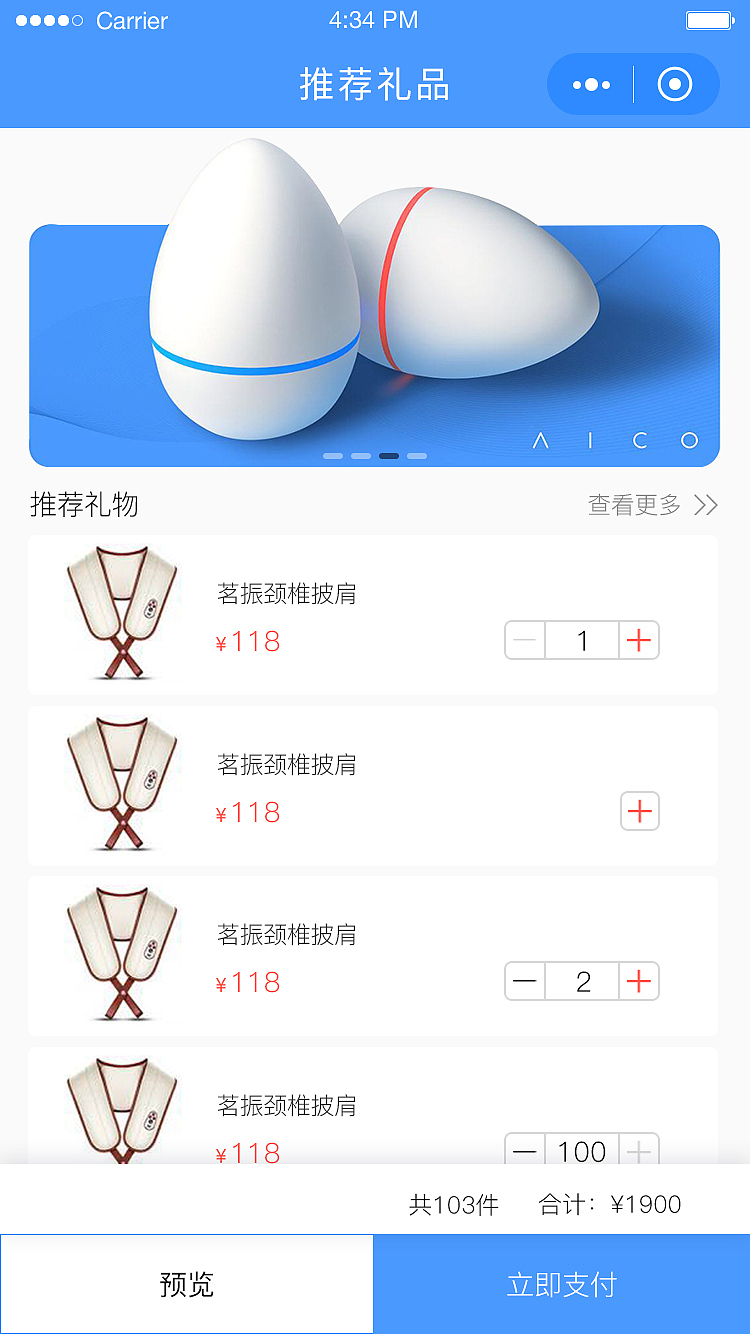Tap the minus to decrease quantity 100

tap(524, 1151)
